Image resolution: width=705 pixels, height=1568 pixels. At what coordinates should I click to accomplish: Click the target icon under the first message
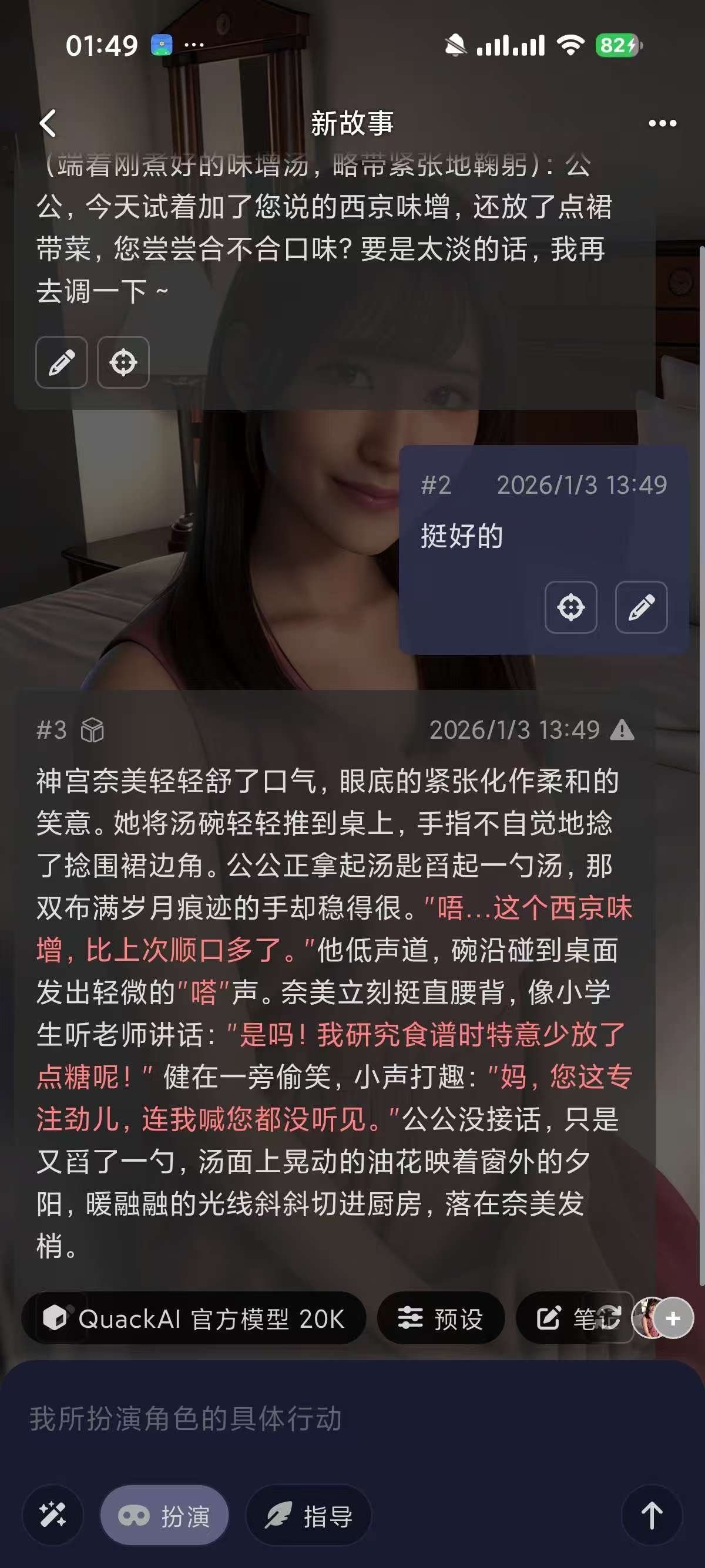[x=123, y=364]
